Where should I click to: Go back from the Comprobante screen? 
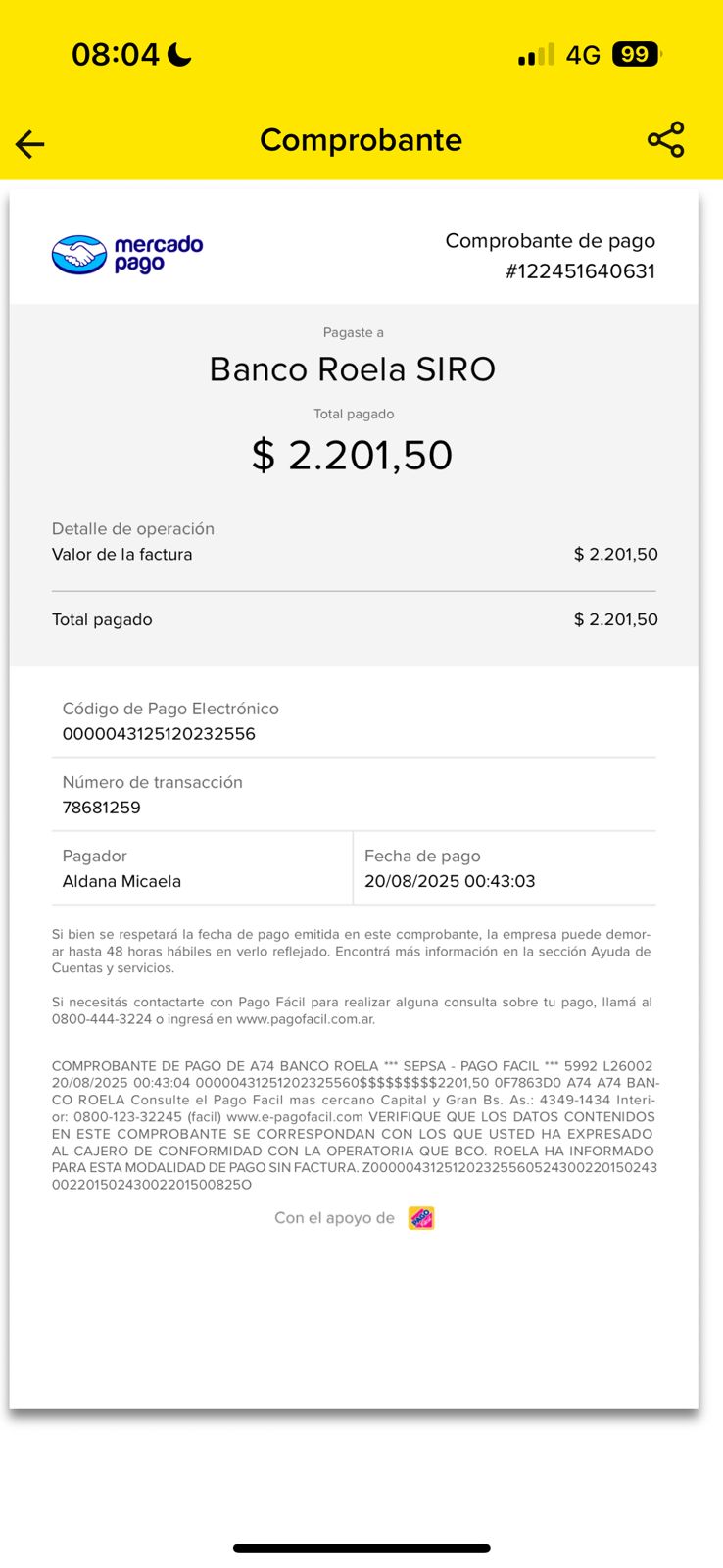tap(30, 144)
